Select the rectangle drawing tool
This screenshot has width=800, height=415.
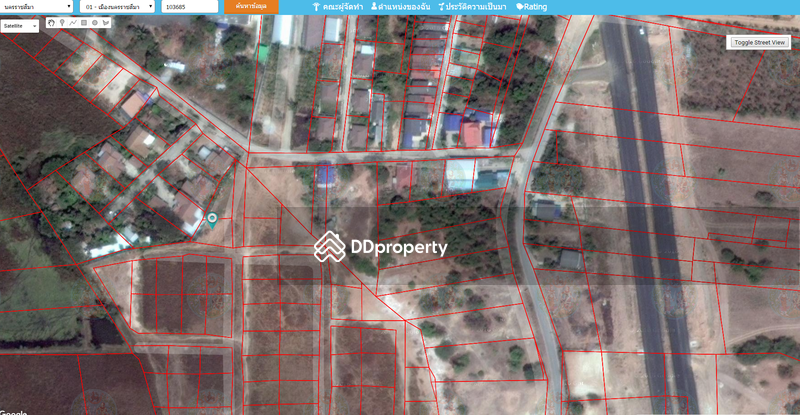pos(84,22)
